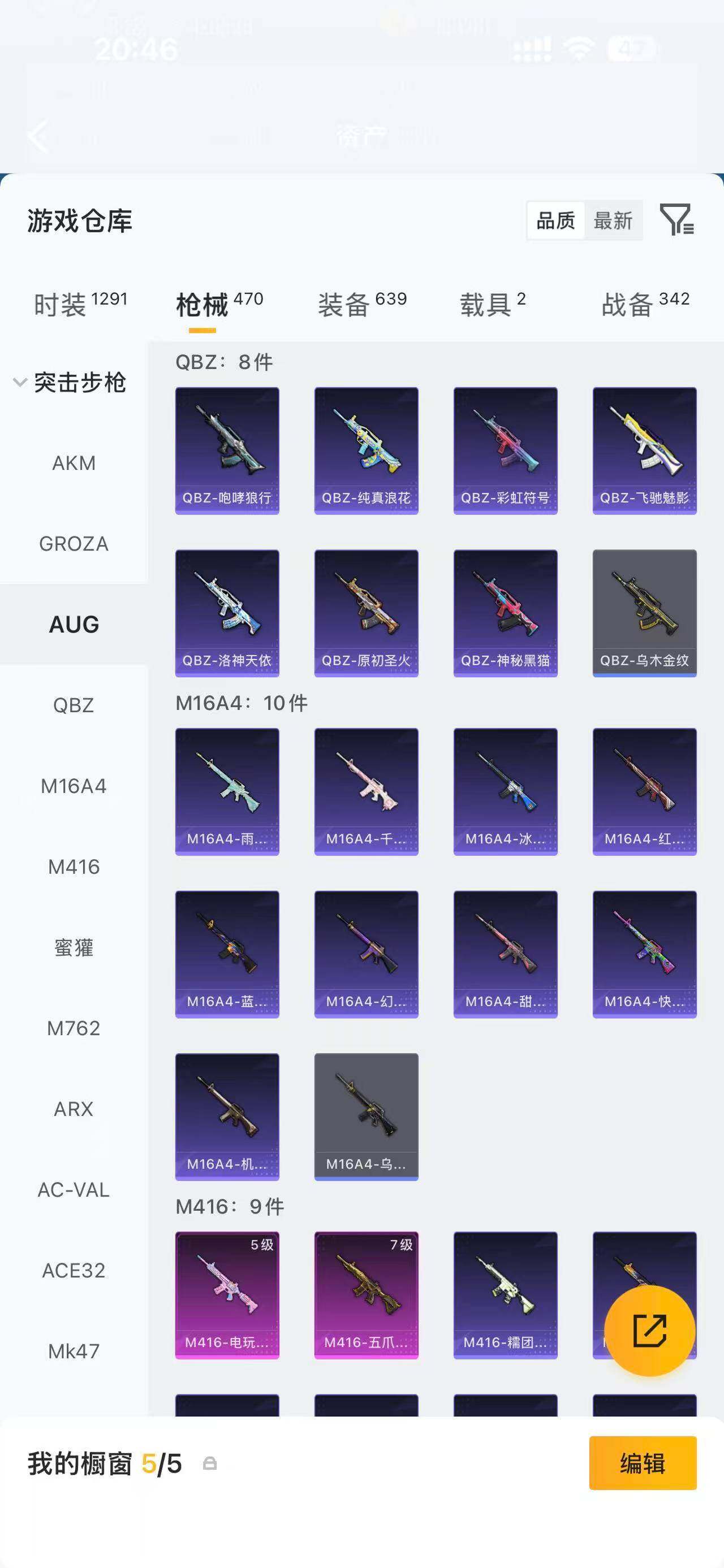Choose M416 in the sidebar
724x1568 pixels.
point(74,866)
